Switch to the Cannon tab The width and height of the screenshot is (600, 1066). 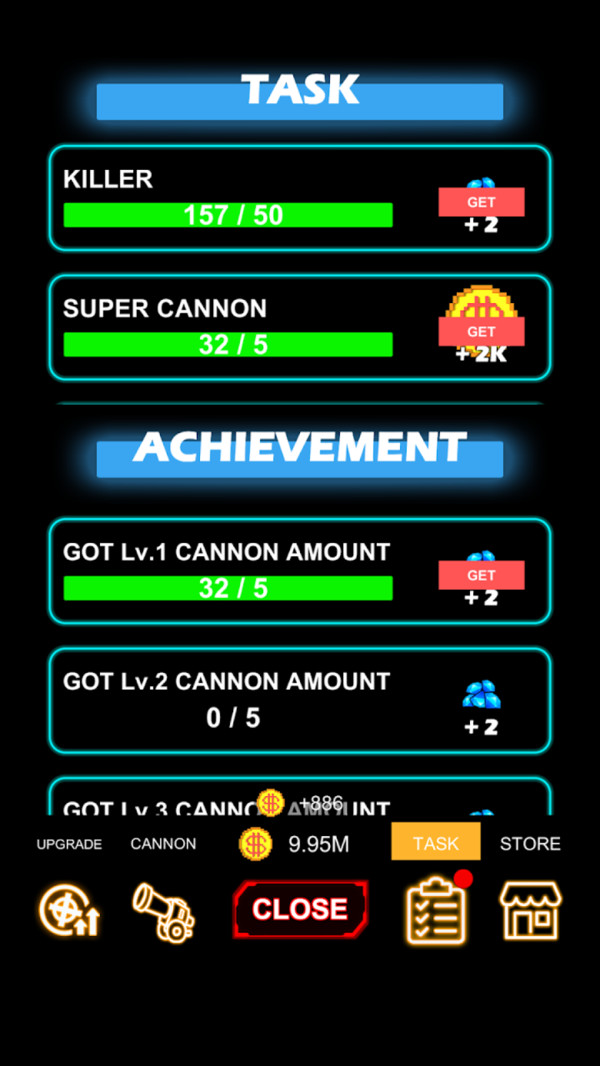pyautogui.click(x=163, y=909)
